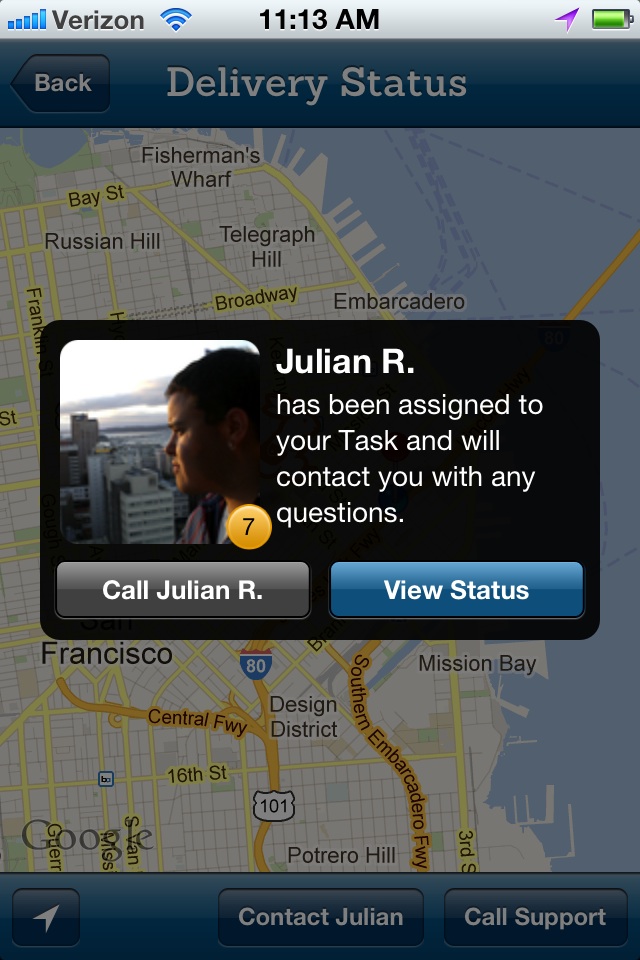Open Julian R.'s profile photo
The height and width of the screenshot is (960, 640).
click(x=160, y=442)
